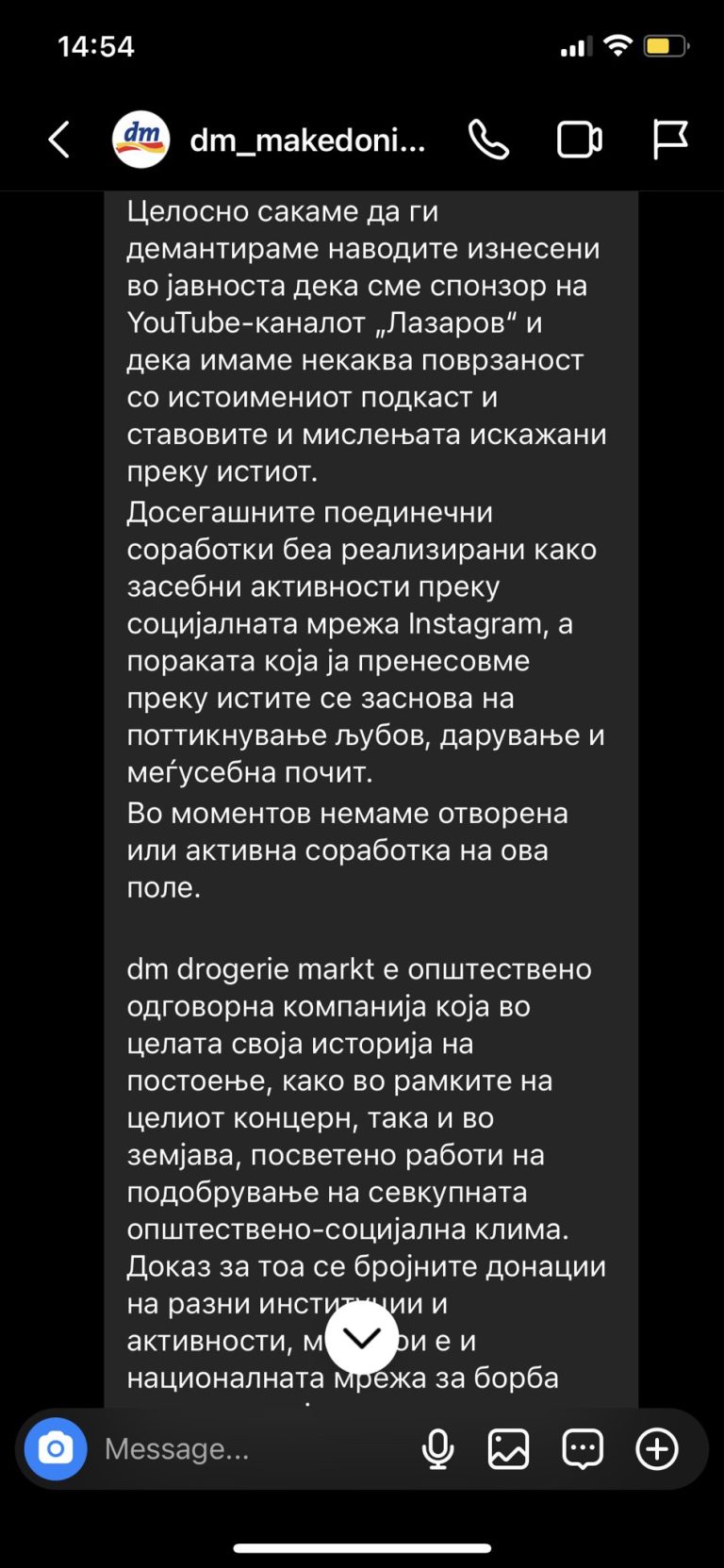Jump to the latest message with down arrow
Viewport: 724px width, 1568px height.
362,1337
